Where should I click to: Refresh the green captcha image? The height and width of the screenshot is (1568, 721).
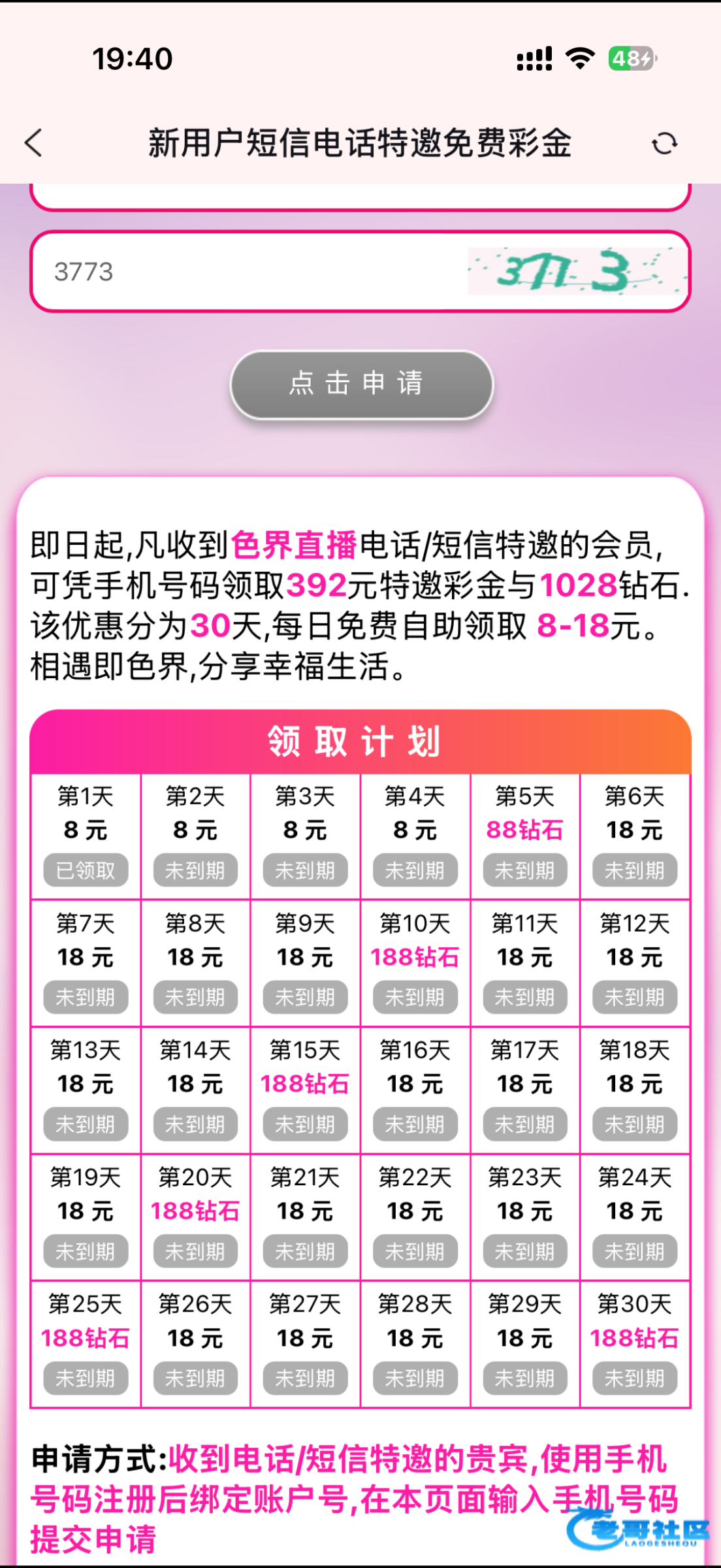(x=577, y=270)
